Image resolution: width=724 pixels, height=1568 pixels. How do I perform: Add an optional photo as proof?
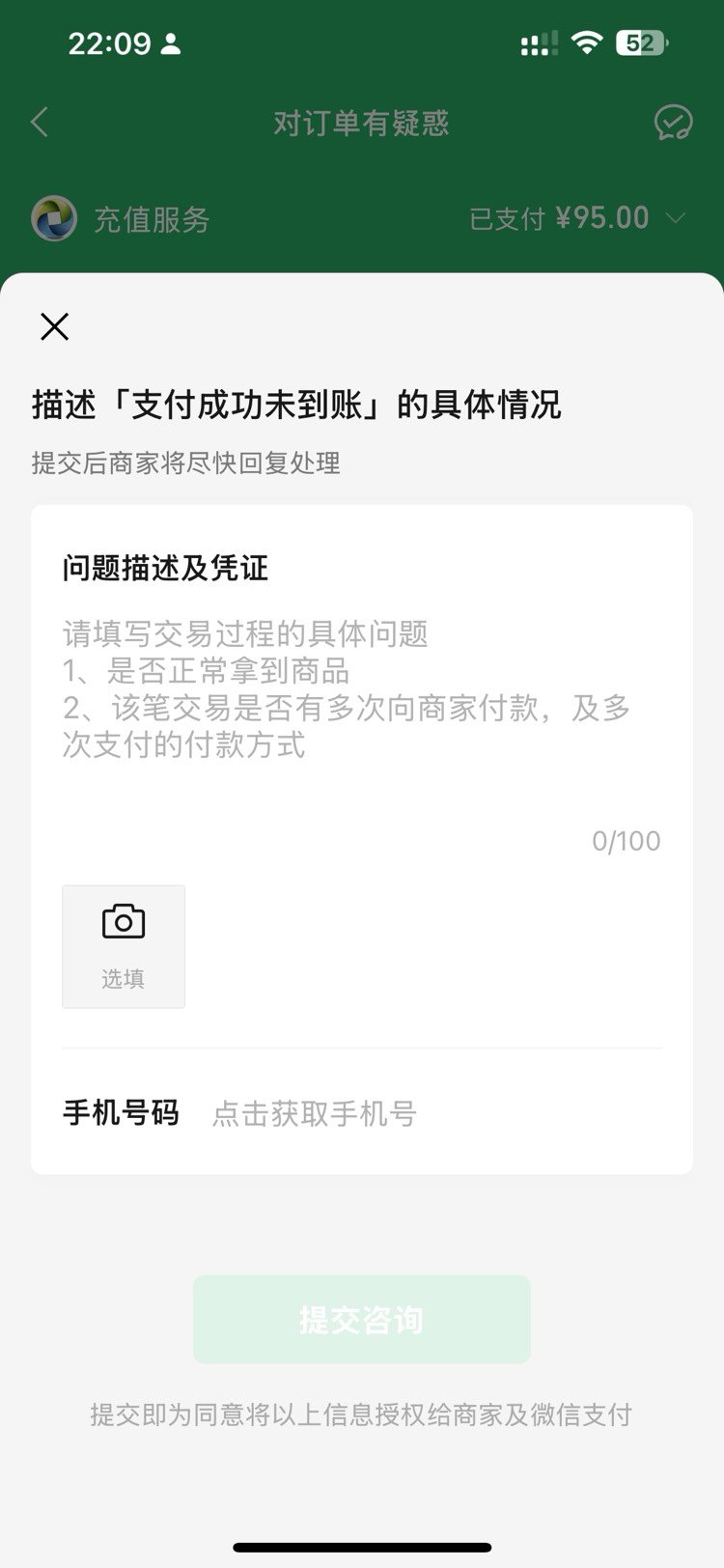(x=124, y=946)
